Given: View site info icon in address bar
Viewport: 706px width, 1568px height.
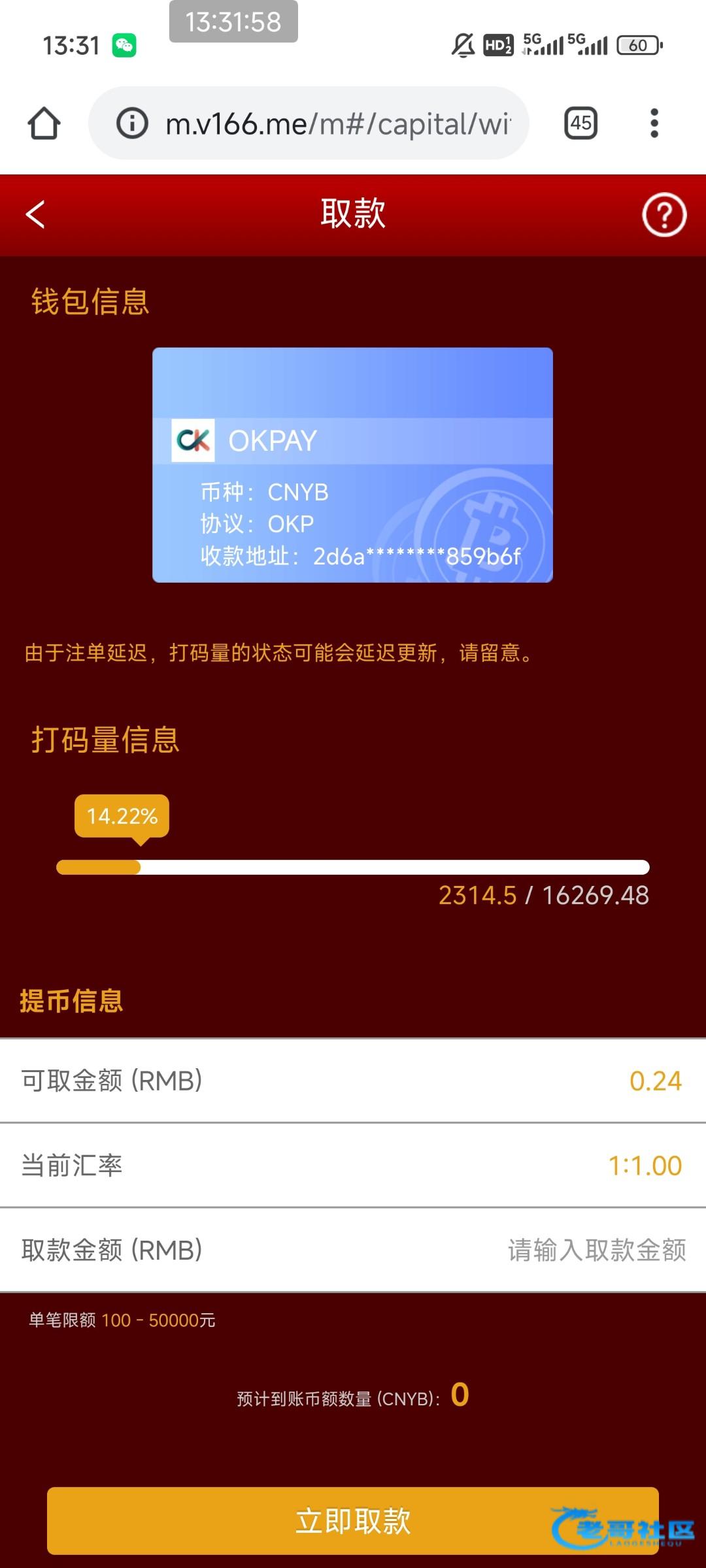Looking at the screenshot, I should click(x=132, y=123).
